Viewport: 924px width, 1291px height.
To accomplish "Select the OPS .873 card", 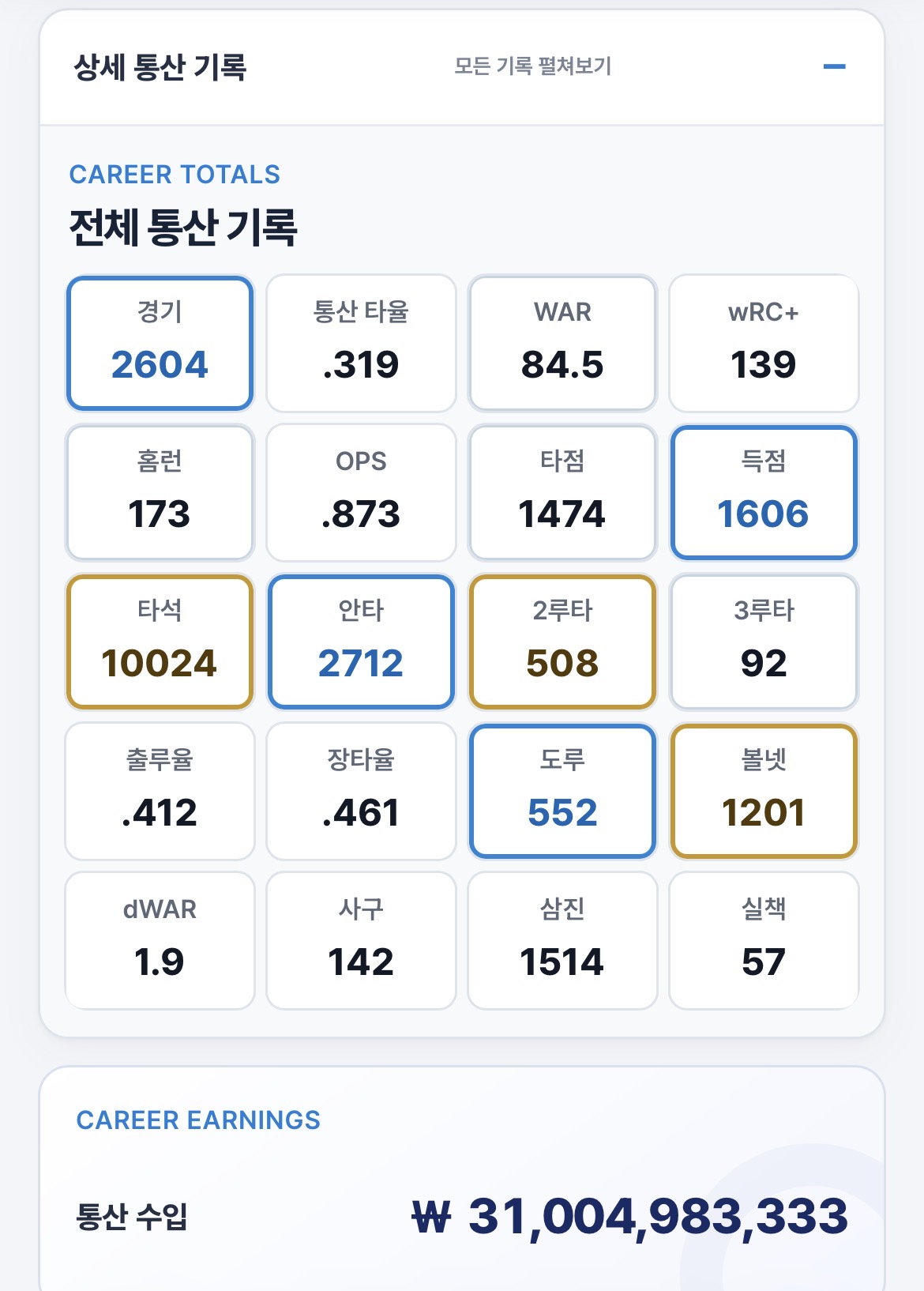I will coord(361,492).
